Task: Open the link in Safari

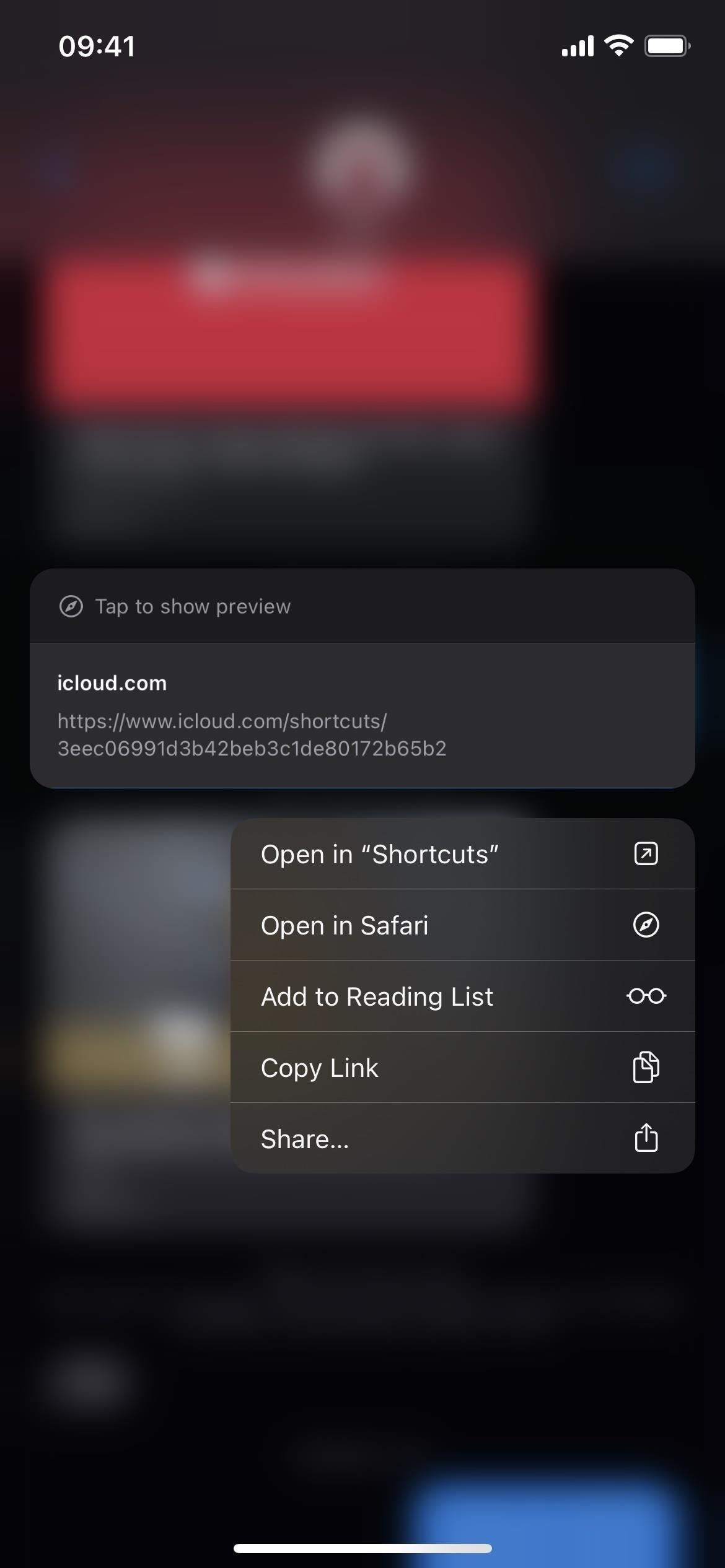Action: click(x=462, y=925)
